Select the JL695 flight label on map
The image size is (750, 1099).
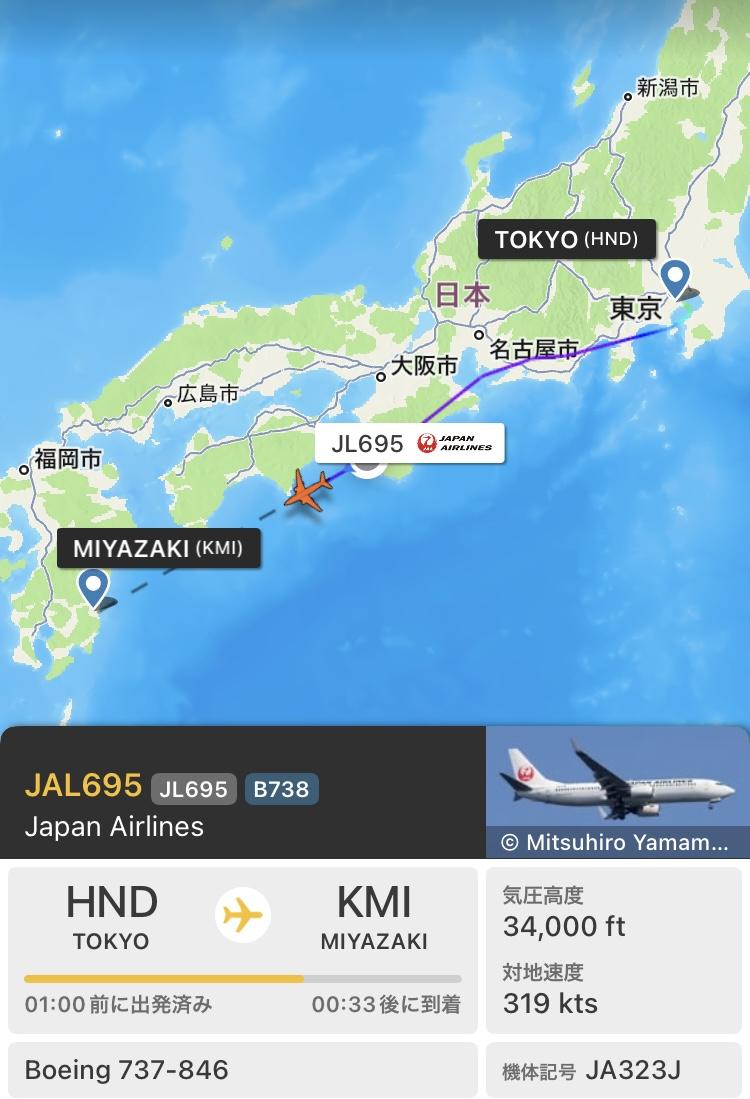point(410,443)
